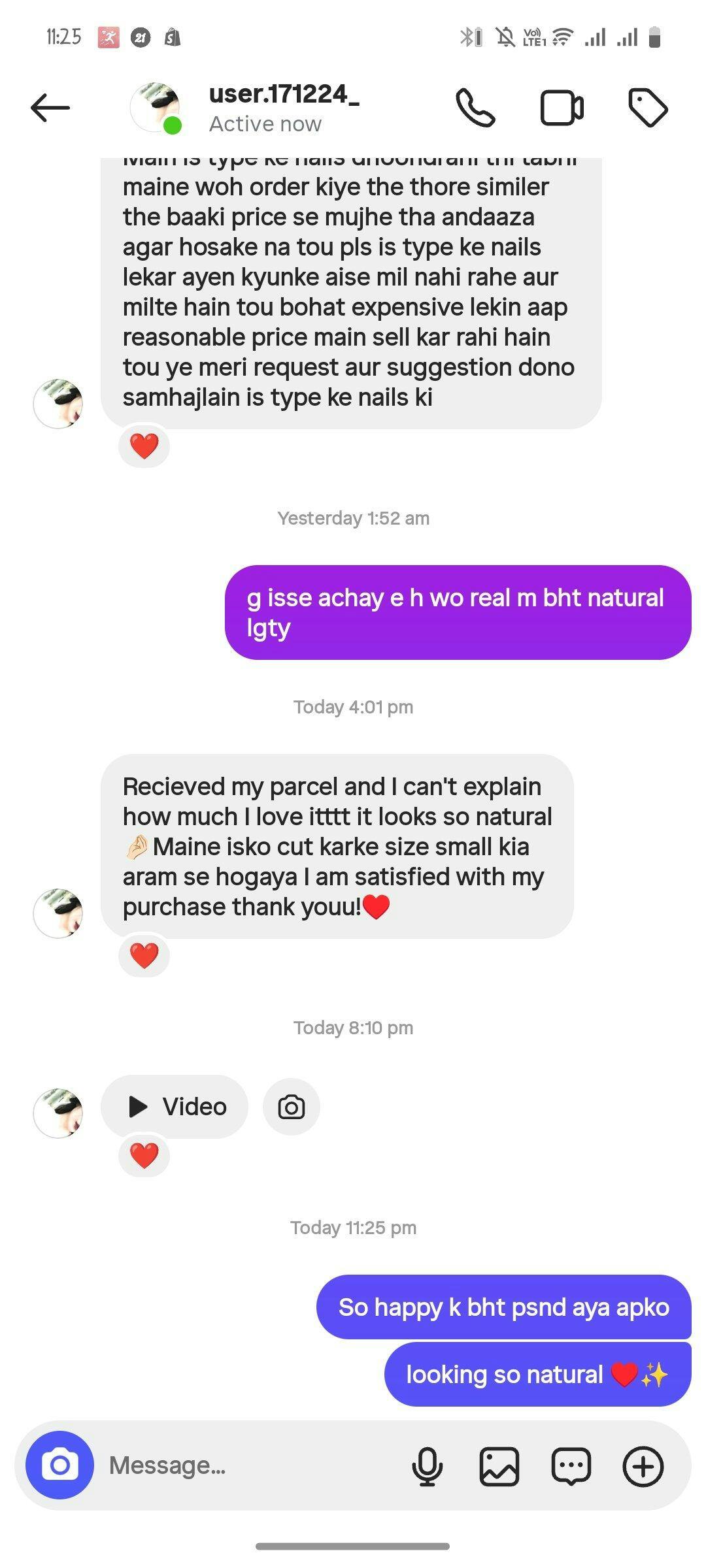
Task: View heart reaction under the Video message
Action: [144, 1155]
